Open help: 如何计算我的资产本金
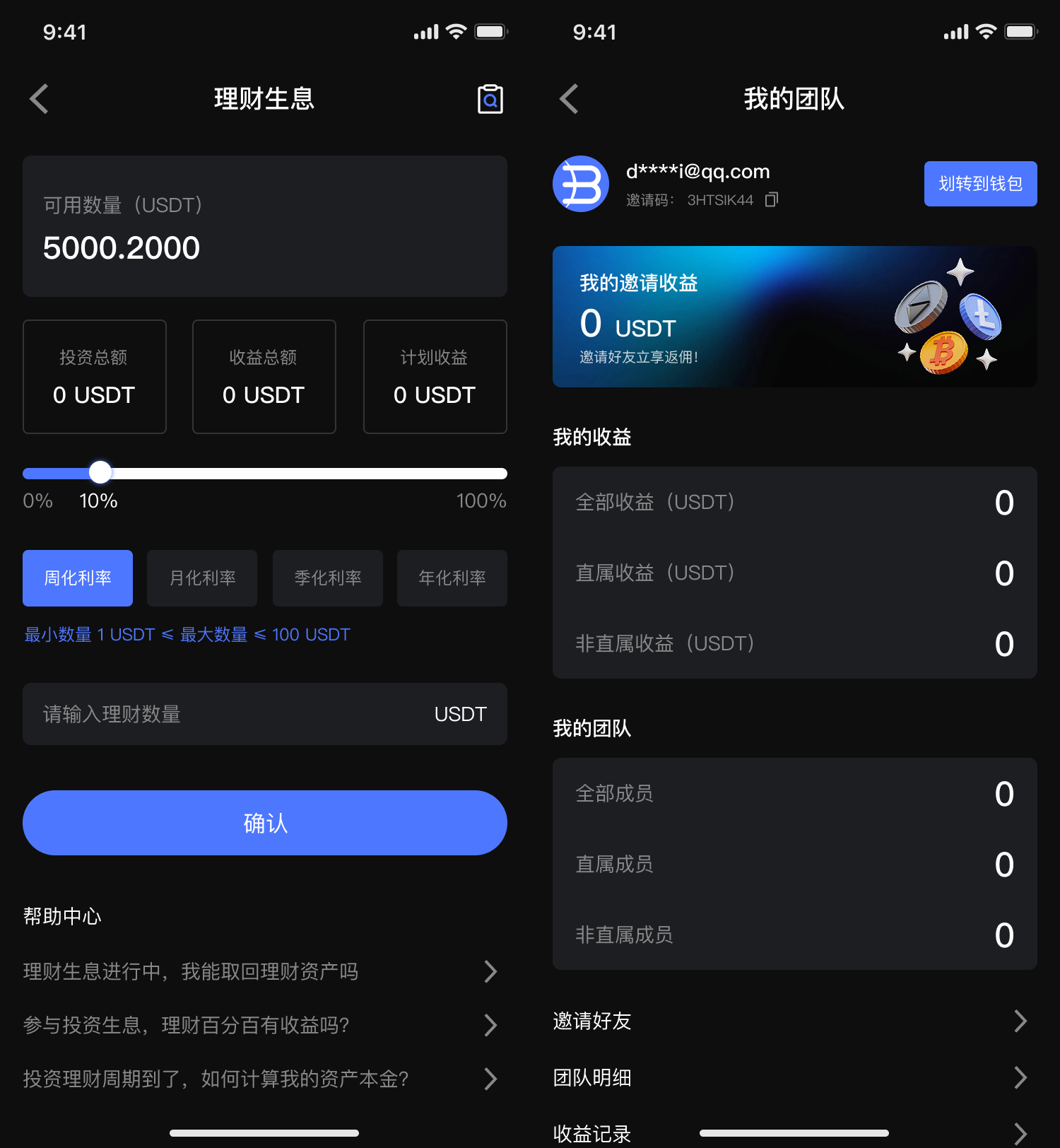 261,1079
